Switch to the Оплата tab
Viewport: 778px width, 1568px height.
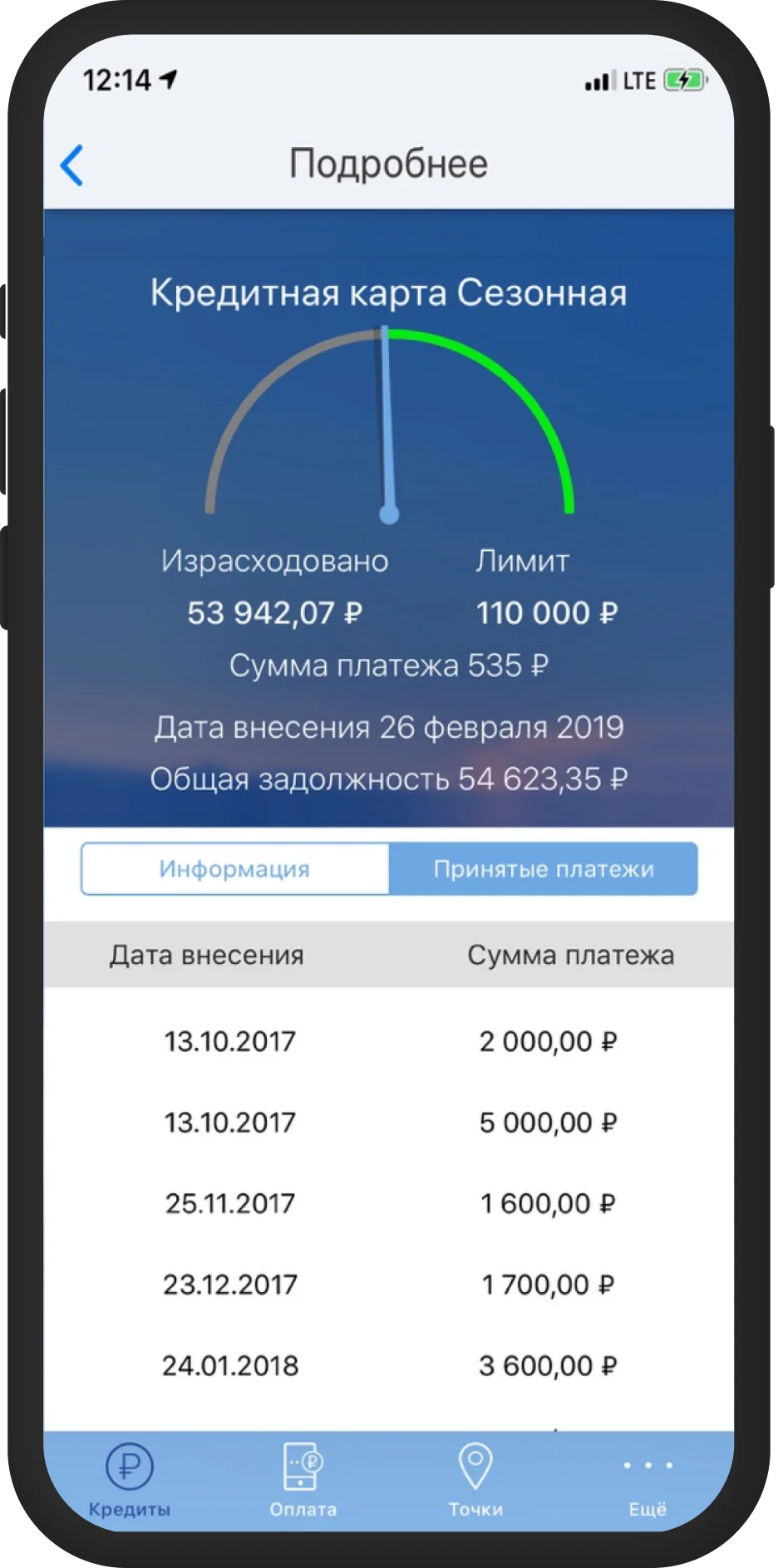[303, 1479]
